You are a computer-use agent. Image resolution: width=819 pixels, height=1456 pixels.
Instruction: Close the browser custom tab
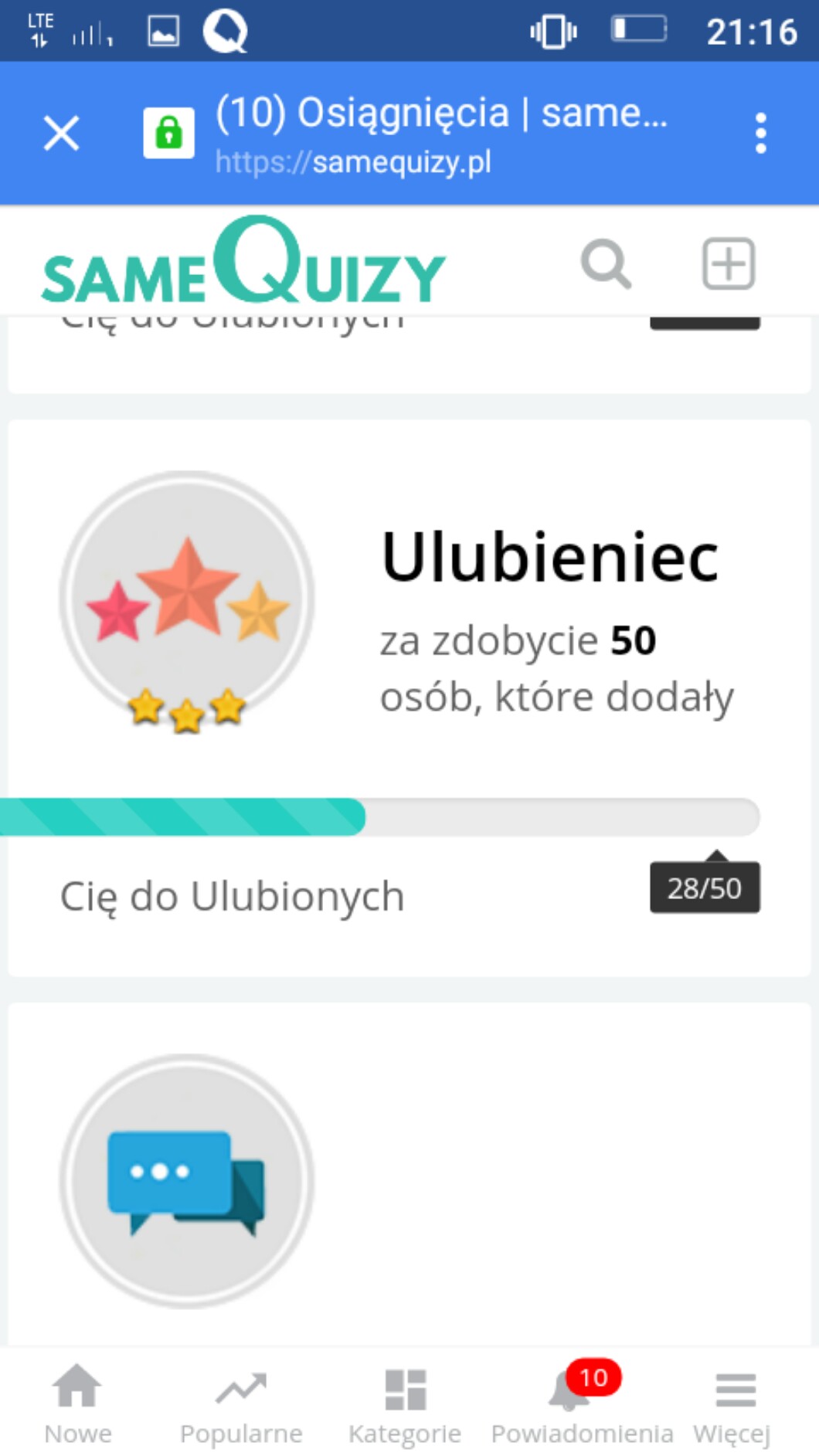pos(61,133)
